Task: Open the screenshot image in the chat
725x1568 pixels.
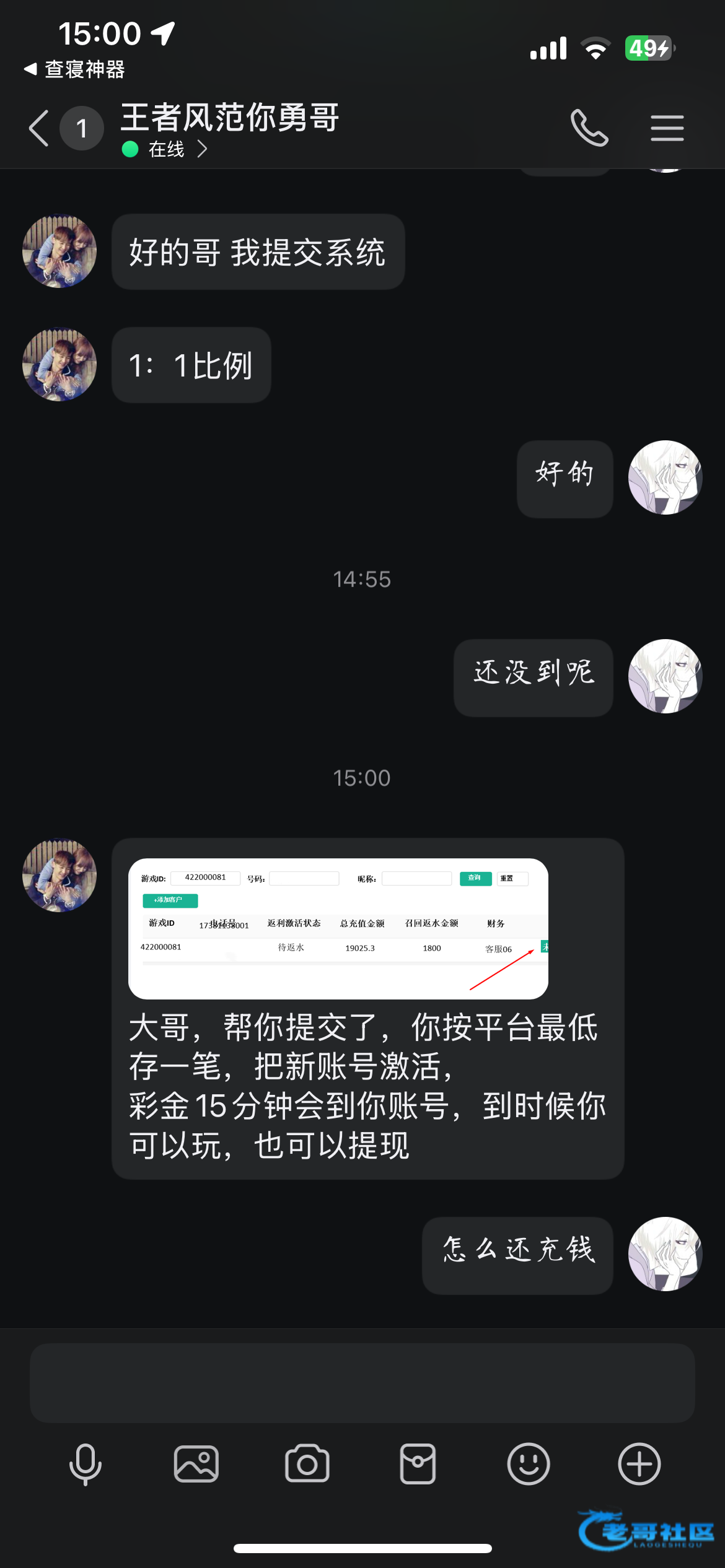Action: pyautogui.click(x=338, y=928)
